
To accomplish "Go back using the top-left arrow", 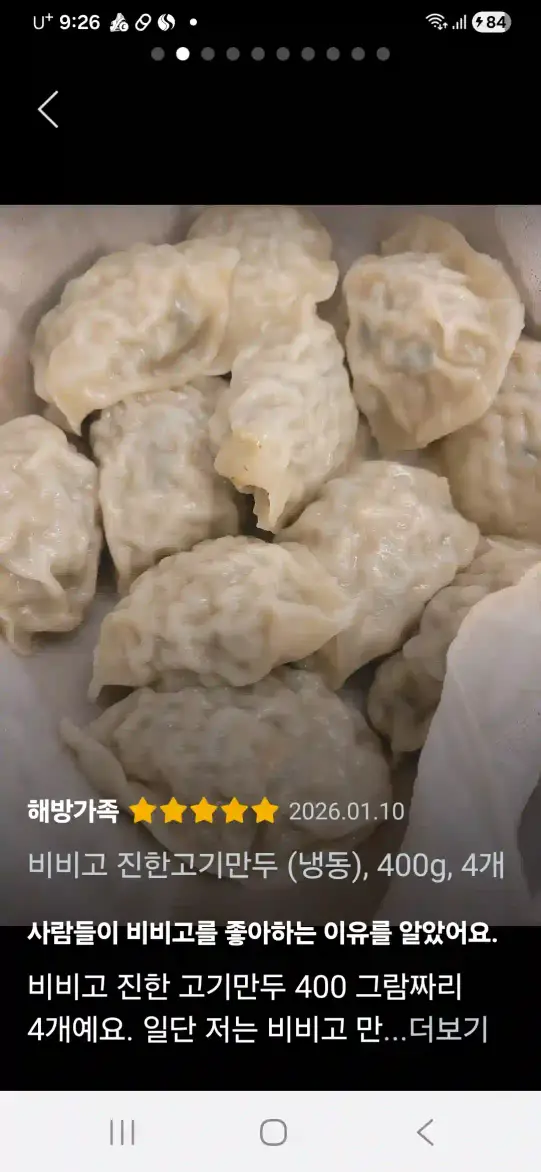I will (49, 110).
